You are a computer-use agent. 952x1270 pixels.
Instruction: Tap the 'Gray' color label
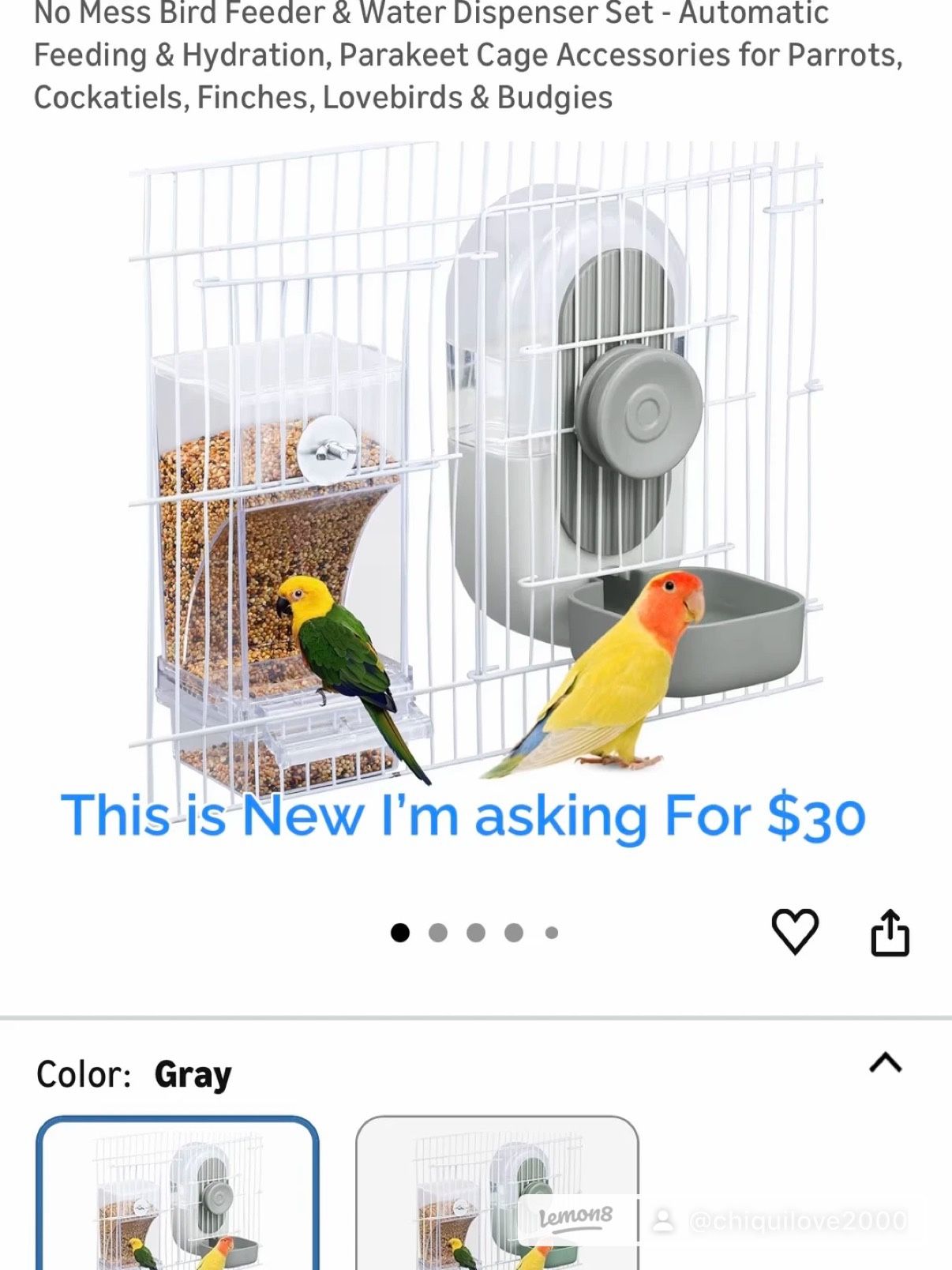click(193, 1073)
